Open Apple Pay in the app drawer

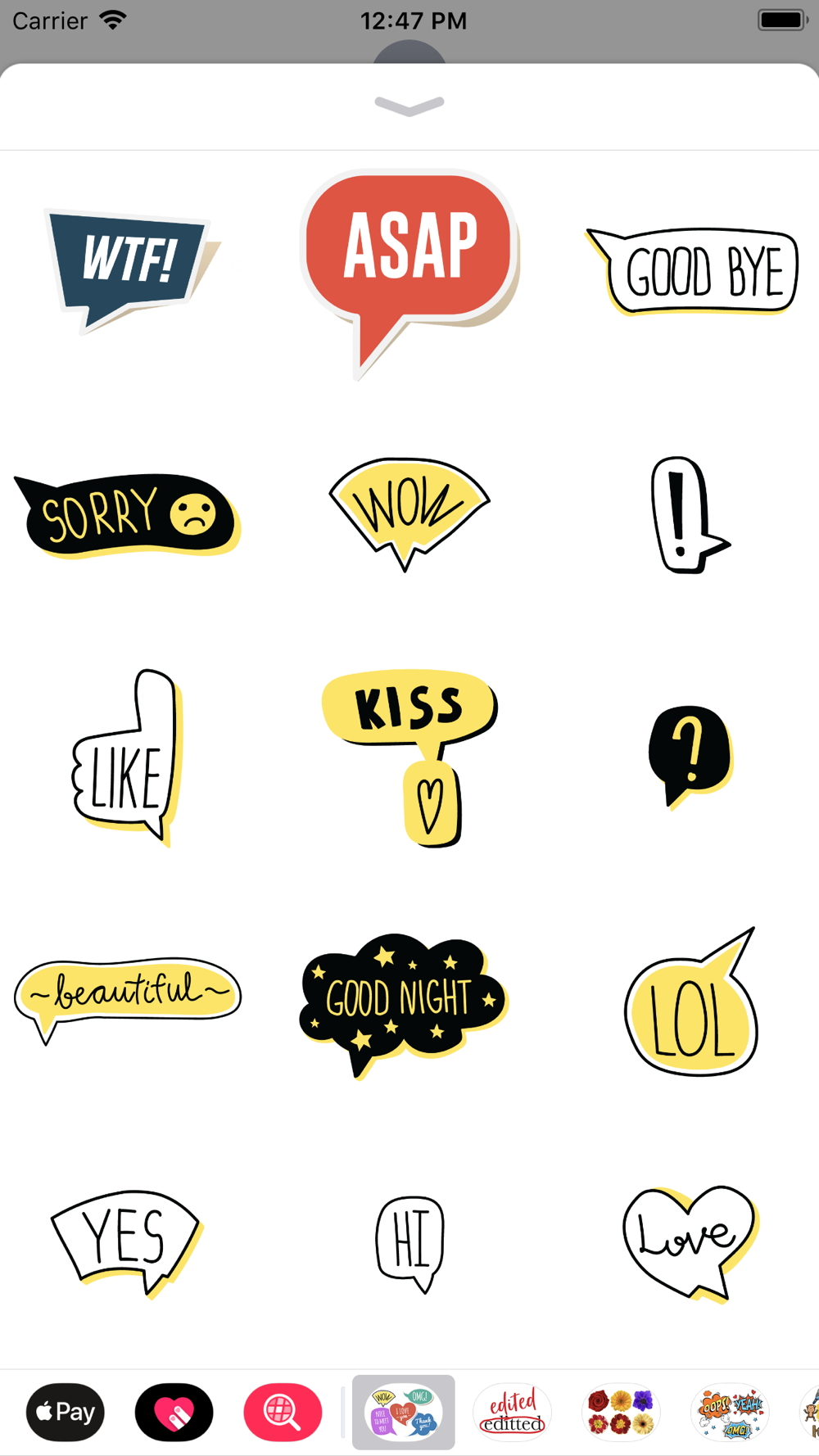(x=66, y=1412)
